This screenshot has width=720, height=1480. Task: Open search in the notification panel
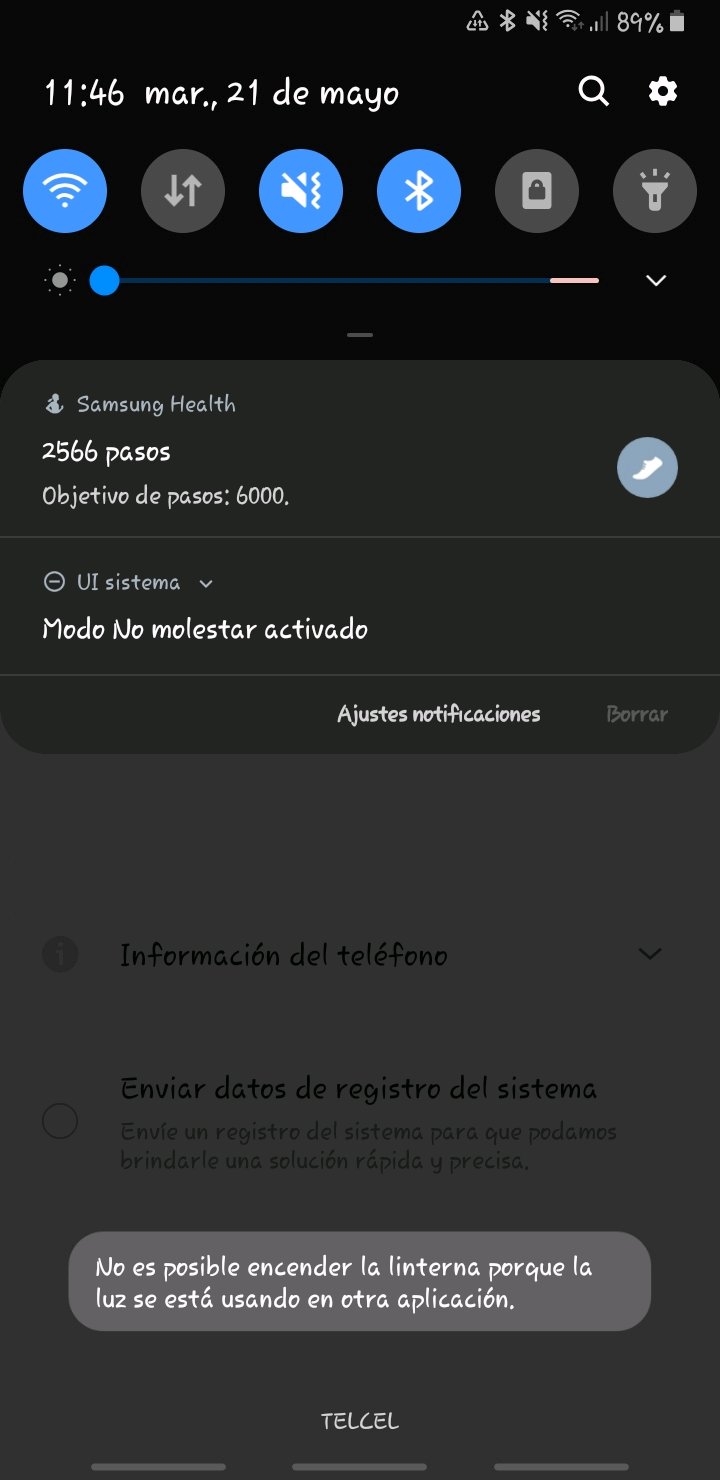click(x=594, y=91)
